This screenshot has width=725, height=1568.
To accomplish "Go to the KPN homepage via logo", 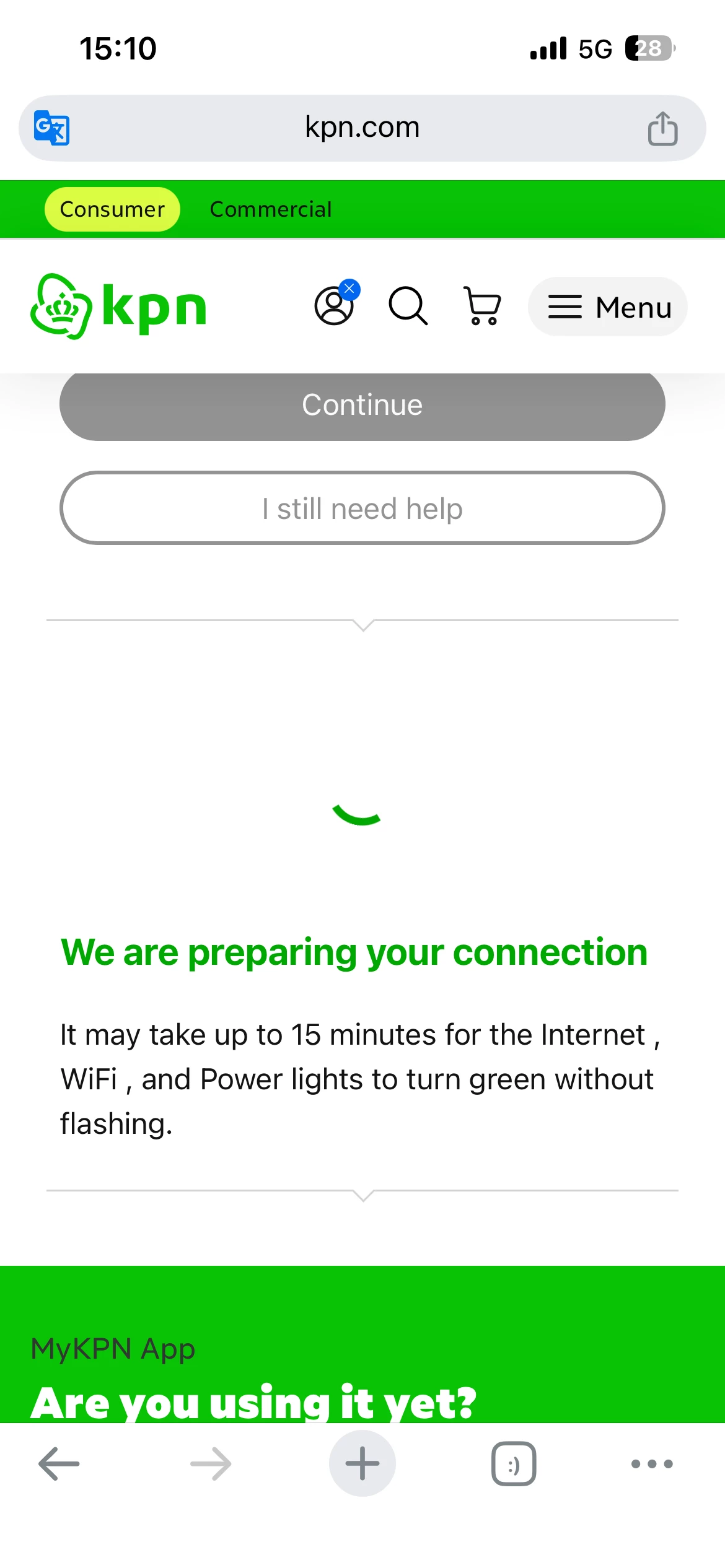I will point(118,307).
